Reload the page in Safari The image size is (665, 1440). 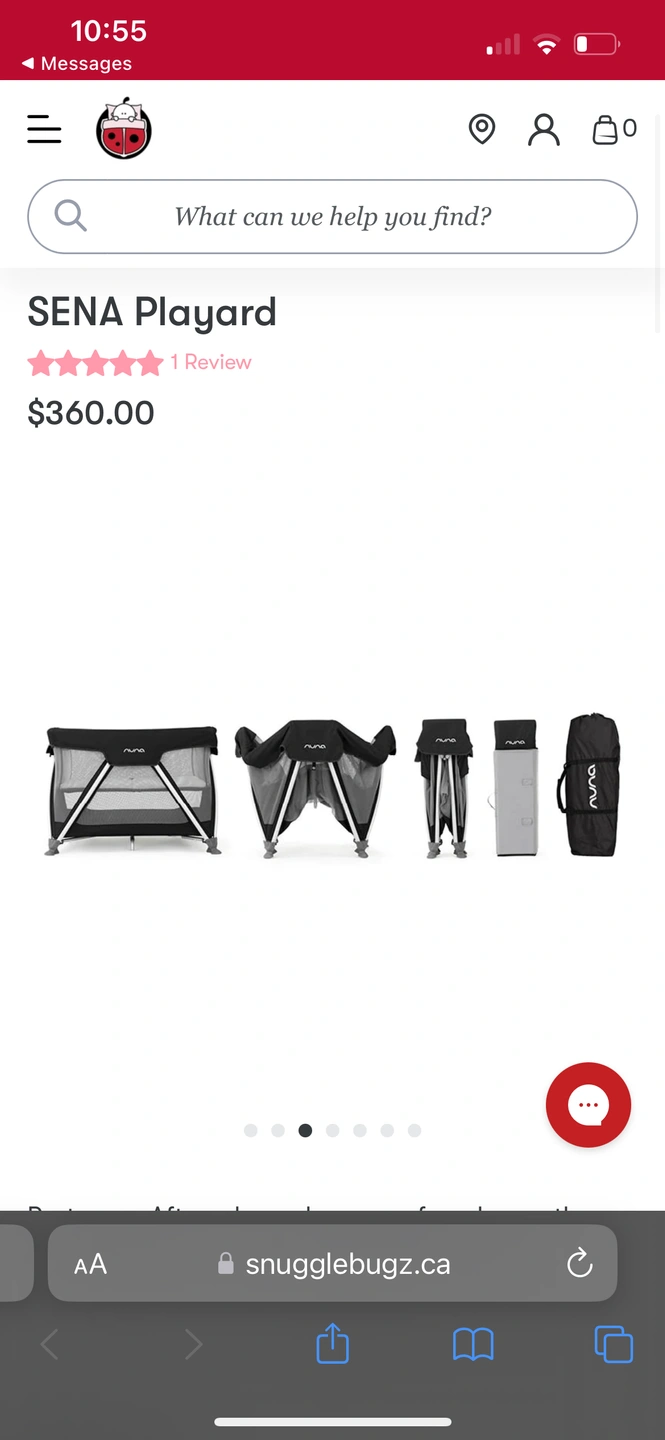pyautogui.click(x=579, y=1264)
